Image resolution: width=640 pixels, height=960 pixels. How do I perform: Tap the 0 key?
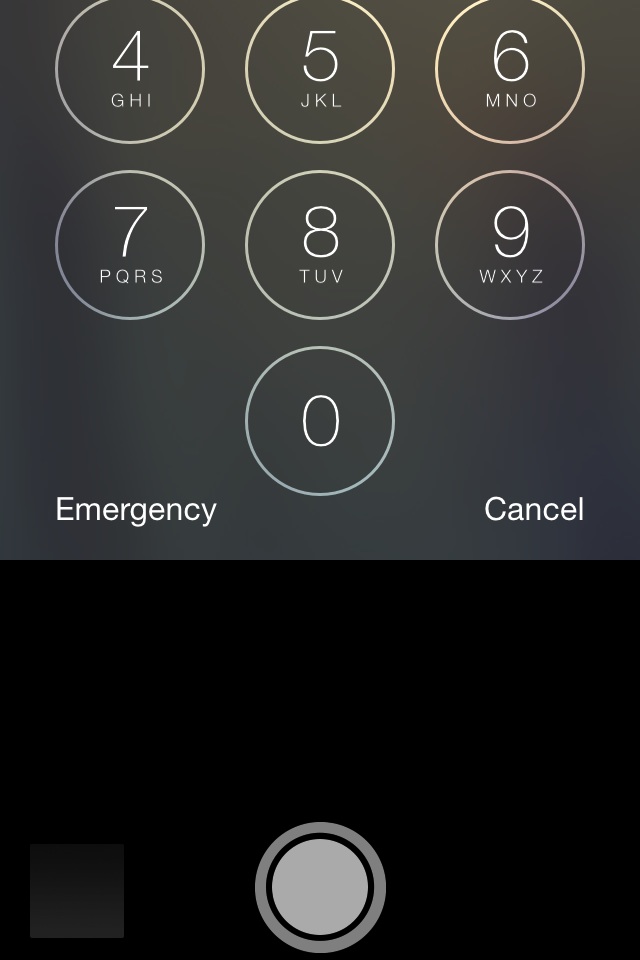320,421
